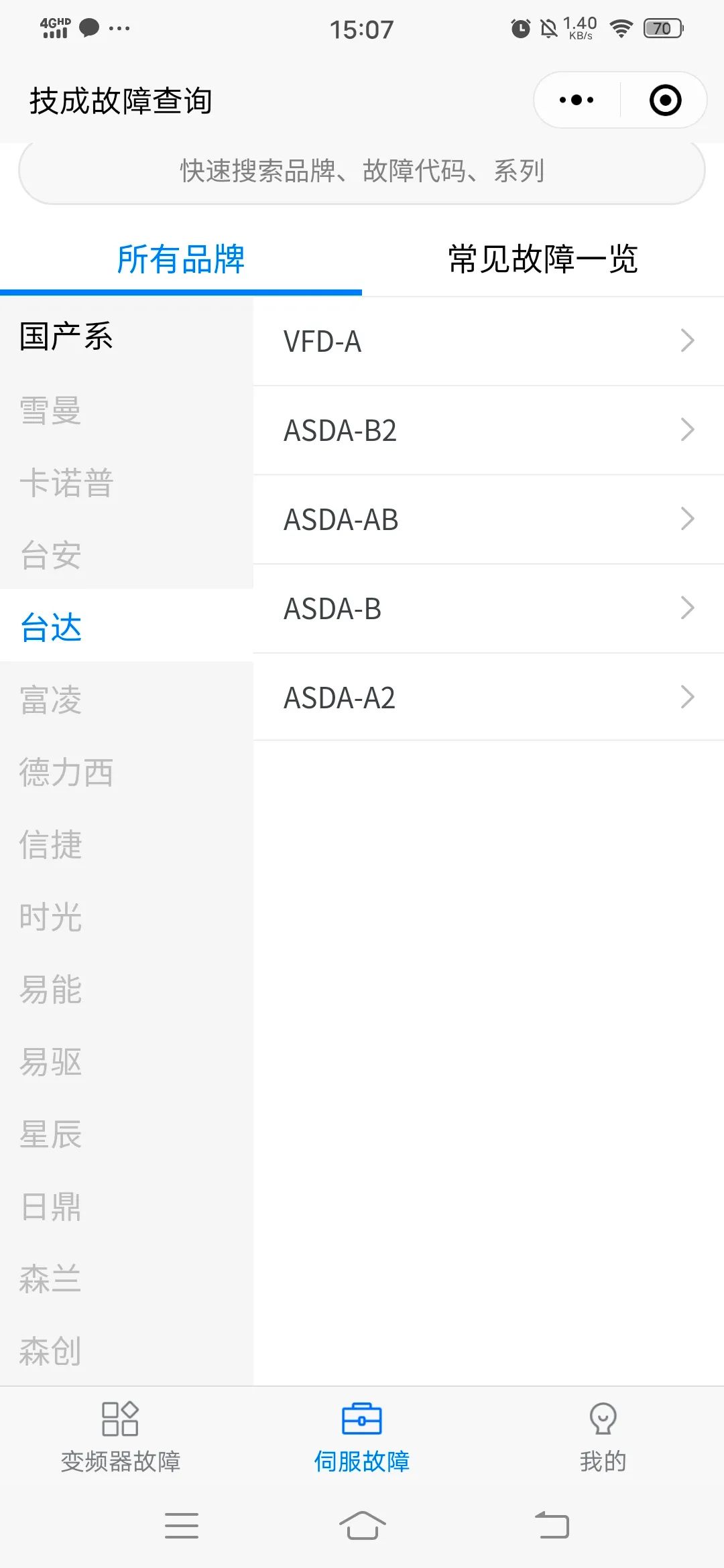
Task: Tap the system home button
Action: (362, 1525)
